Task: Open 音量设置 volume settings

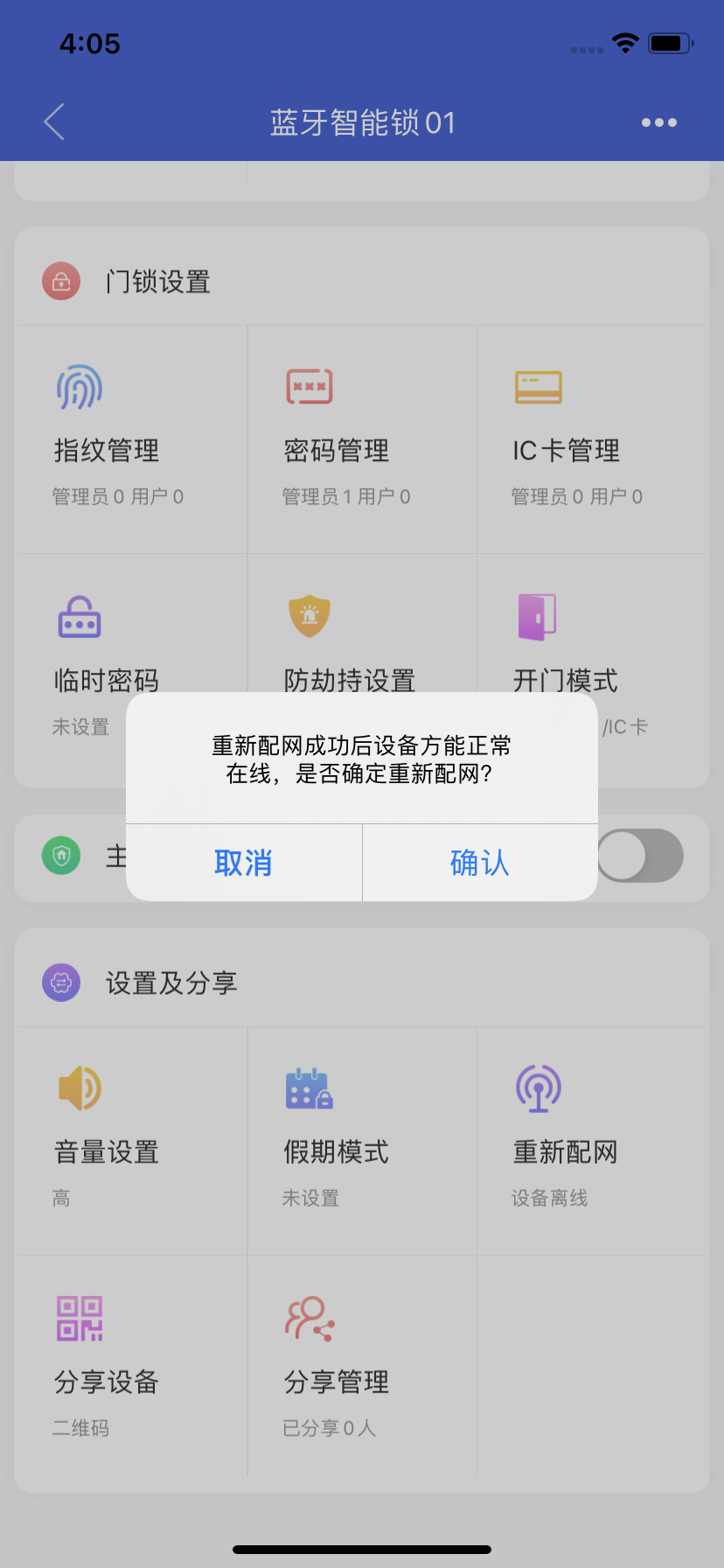Action: [x=131, y=1141]
